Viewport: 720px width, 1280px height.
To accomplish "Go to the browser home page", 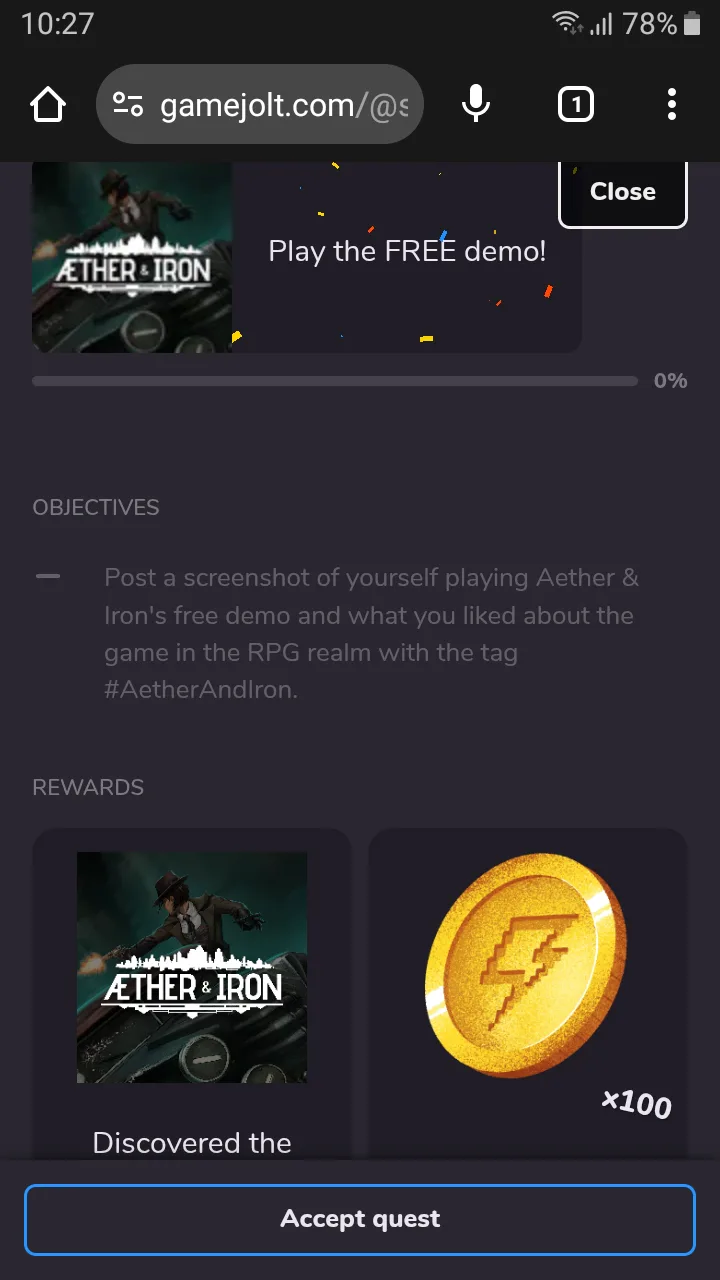I will pyautogui.click(x=48, y=104).
